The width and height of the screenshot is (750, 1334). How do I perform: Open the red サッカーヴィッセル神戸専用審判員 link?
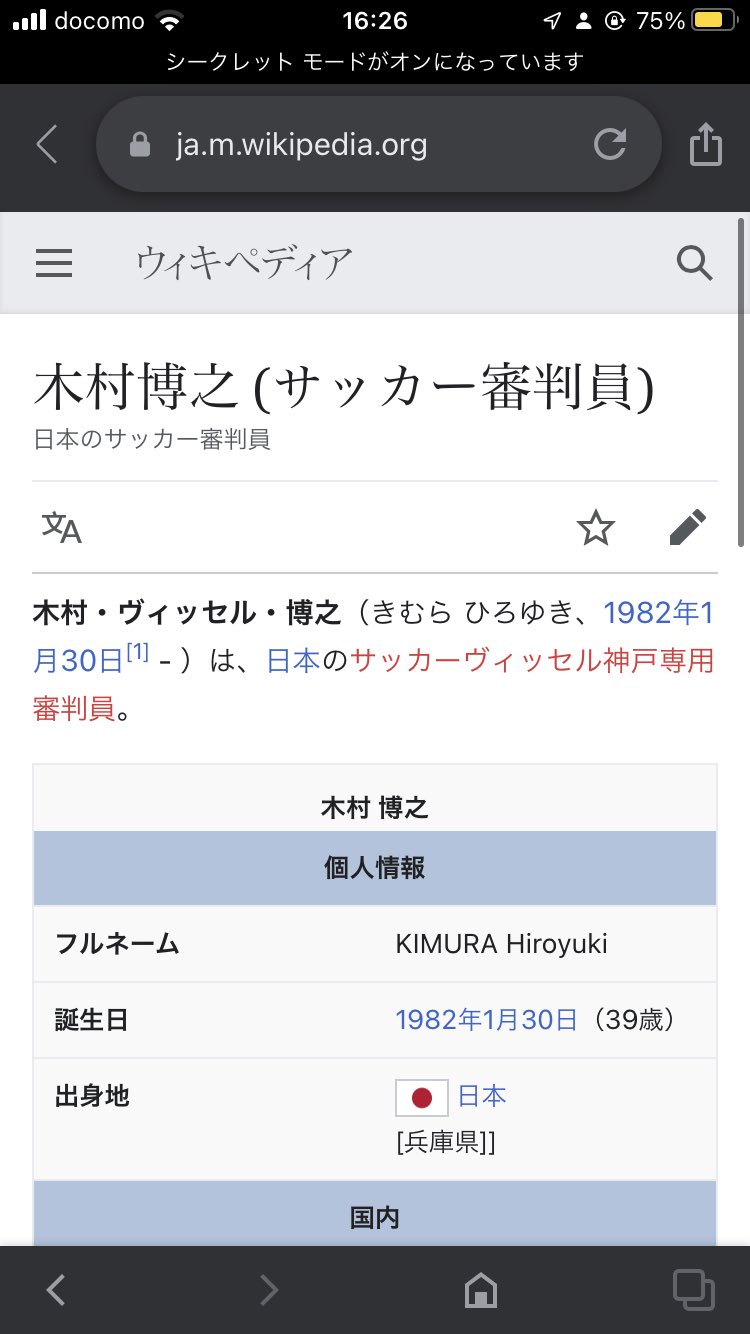pos(532,661)
